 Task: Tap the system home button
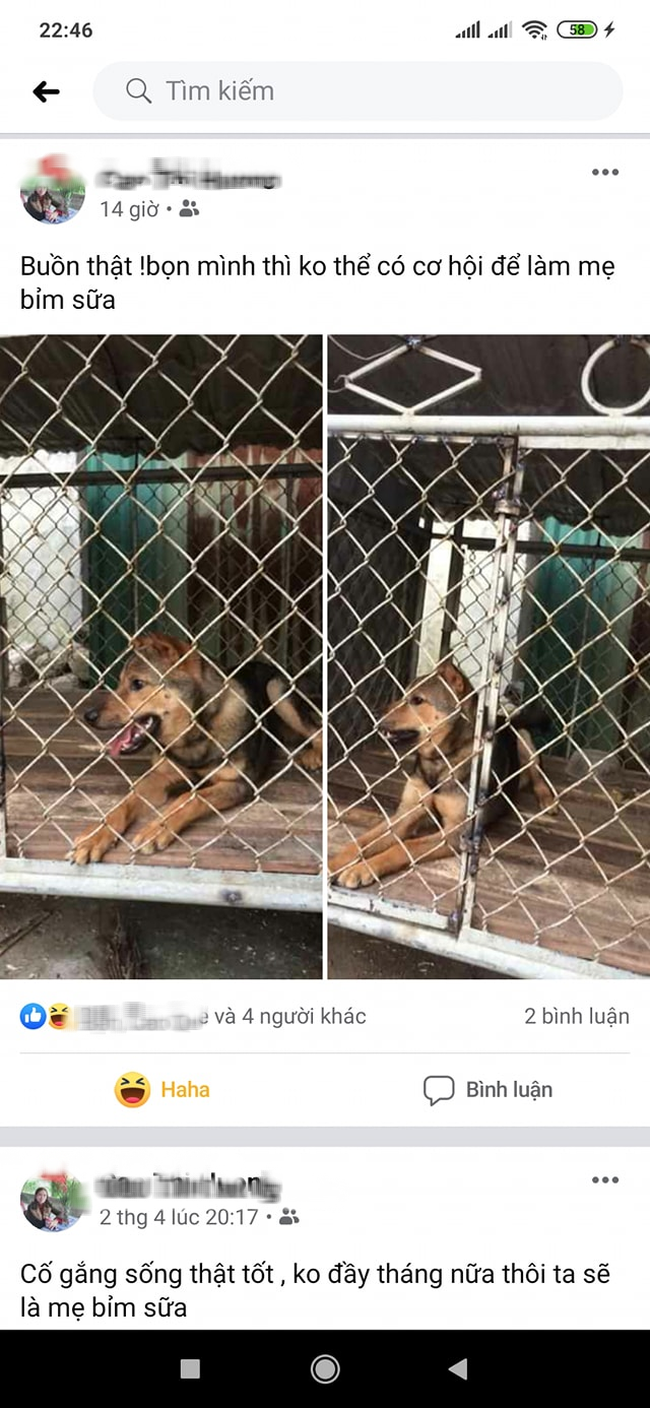click(325, 1369)
